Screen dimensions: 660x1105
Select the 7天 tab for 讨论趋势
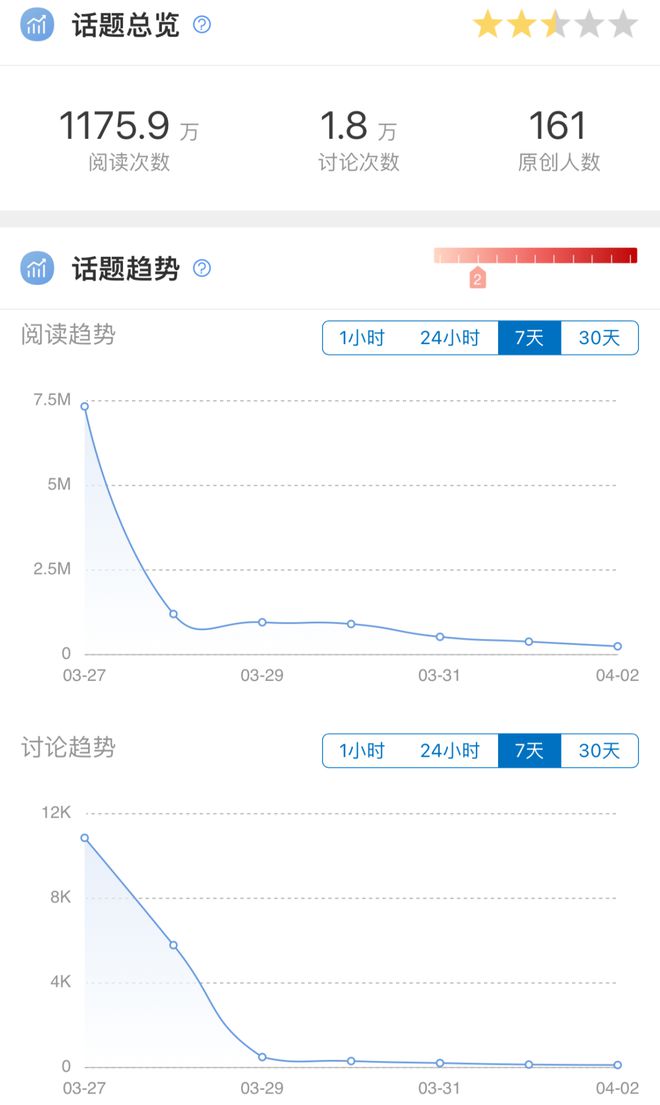coord(529,750)
